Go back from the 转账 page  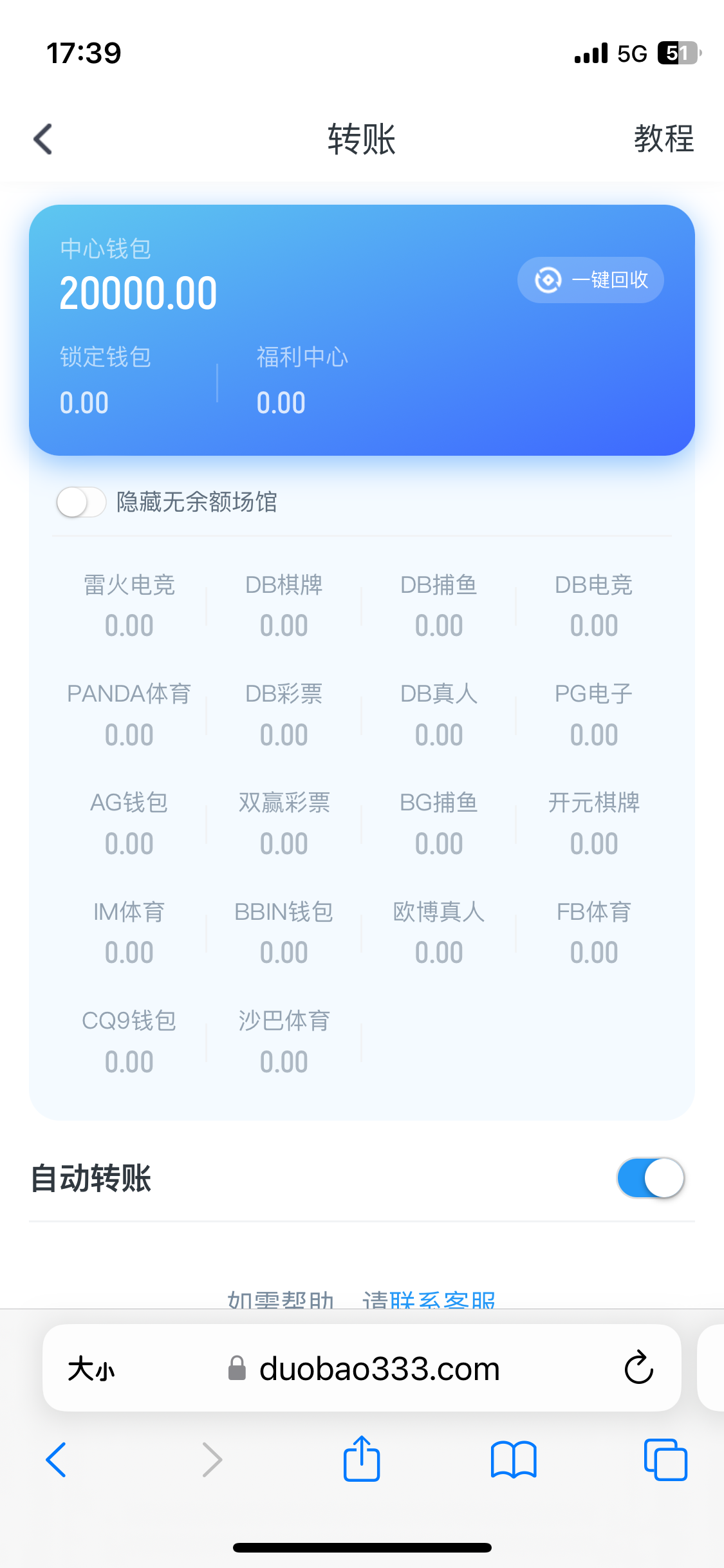43,139
